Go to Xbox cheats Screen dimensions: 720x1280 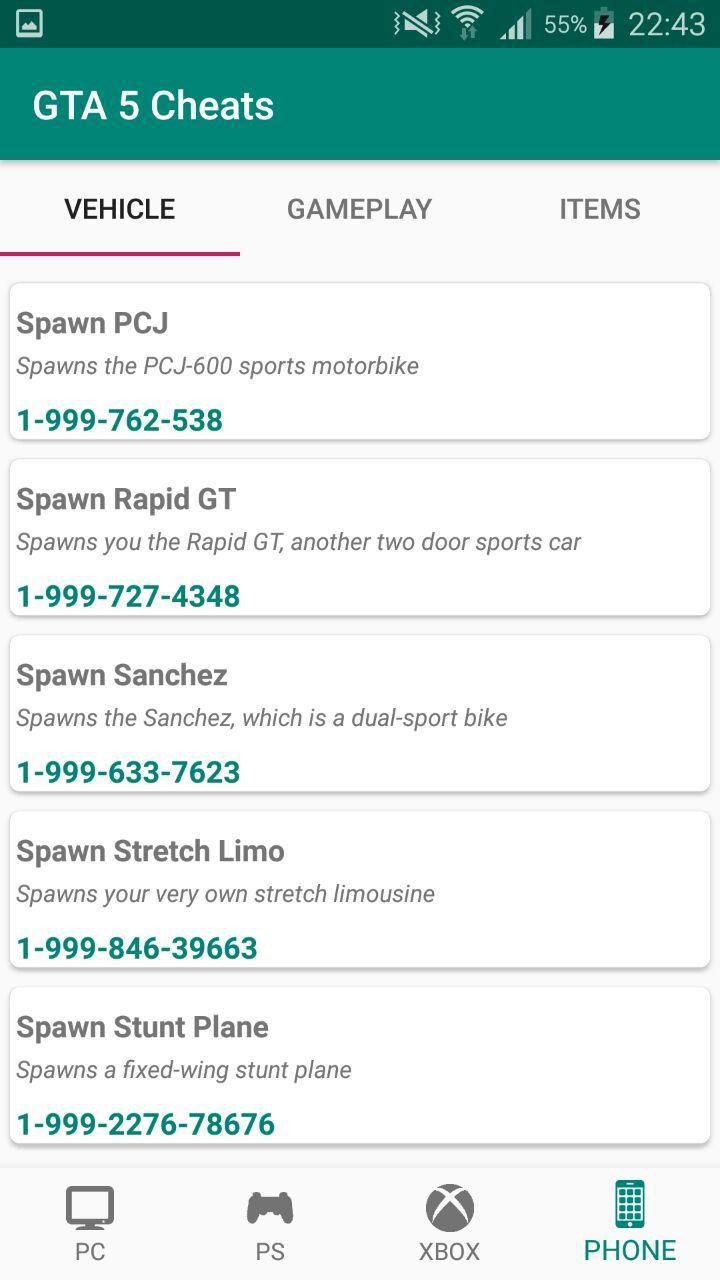coord(449,1223)
